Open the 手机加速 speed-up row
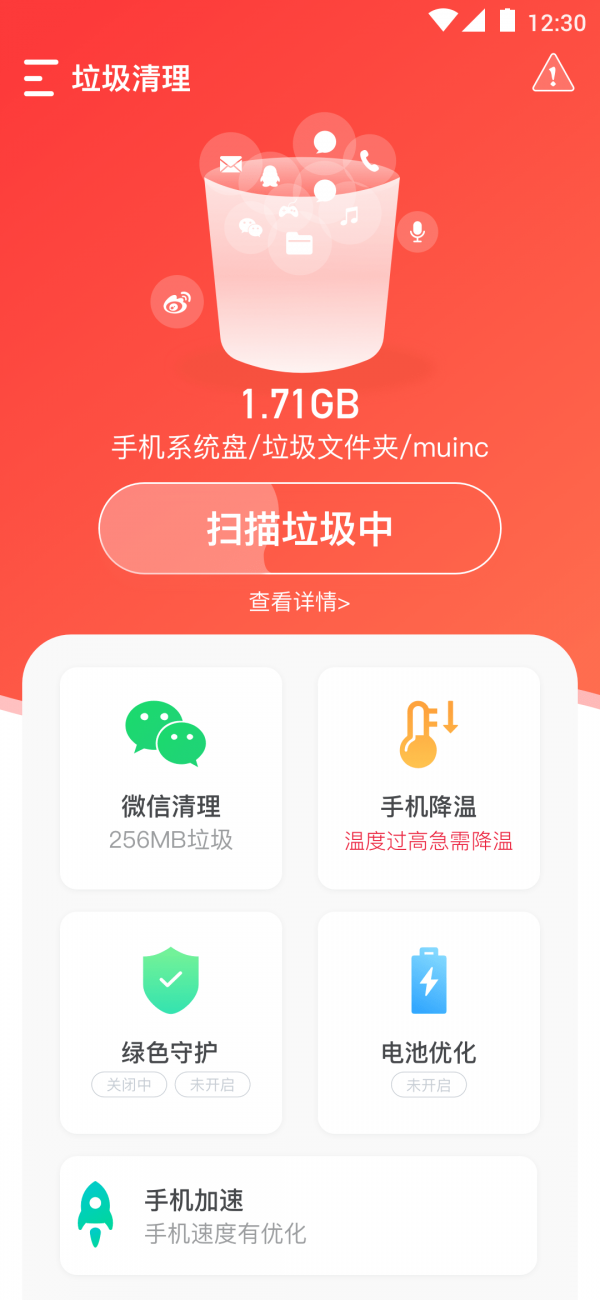The image size is (600, 1300). (298, 1215)
